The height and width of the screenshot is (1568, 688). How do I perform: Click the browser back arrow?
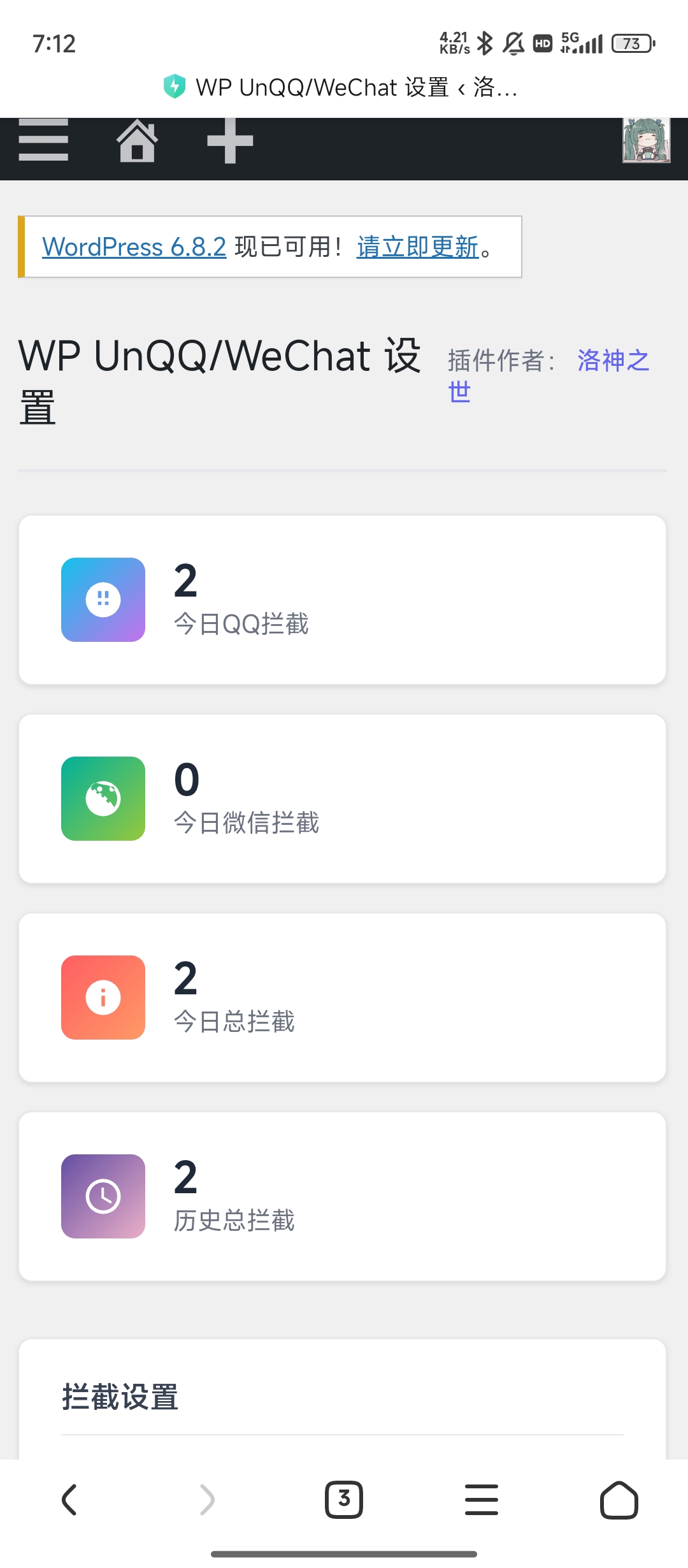click(x=69, y=1499)
